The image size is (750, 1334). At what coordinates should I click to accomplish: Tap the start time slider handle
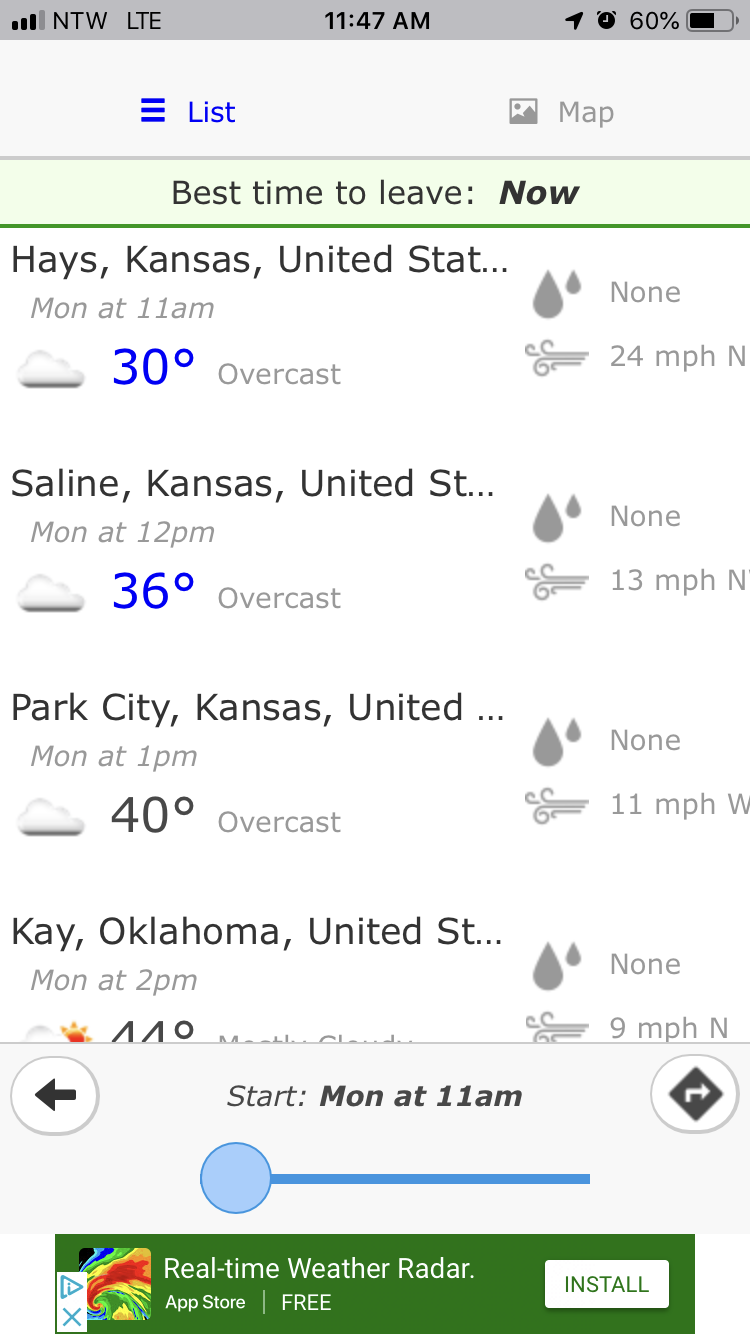point(236,1178)
